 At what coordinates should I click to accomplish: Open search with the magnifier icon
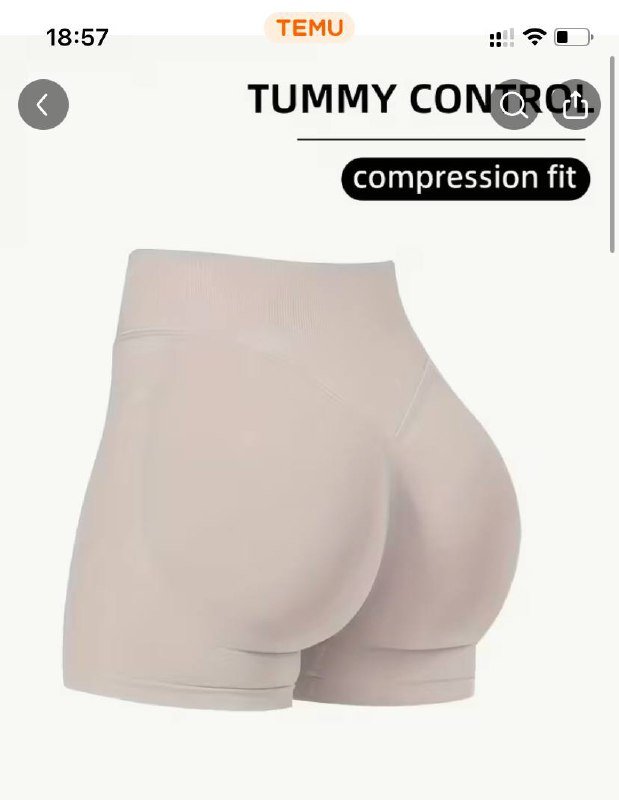click(x=514, y=104)
